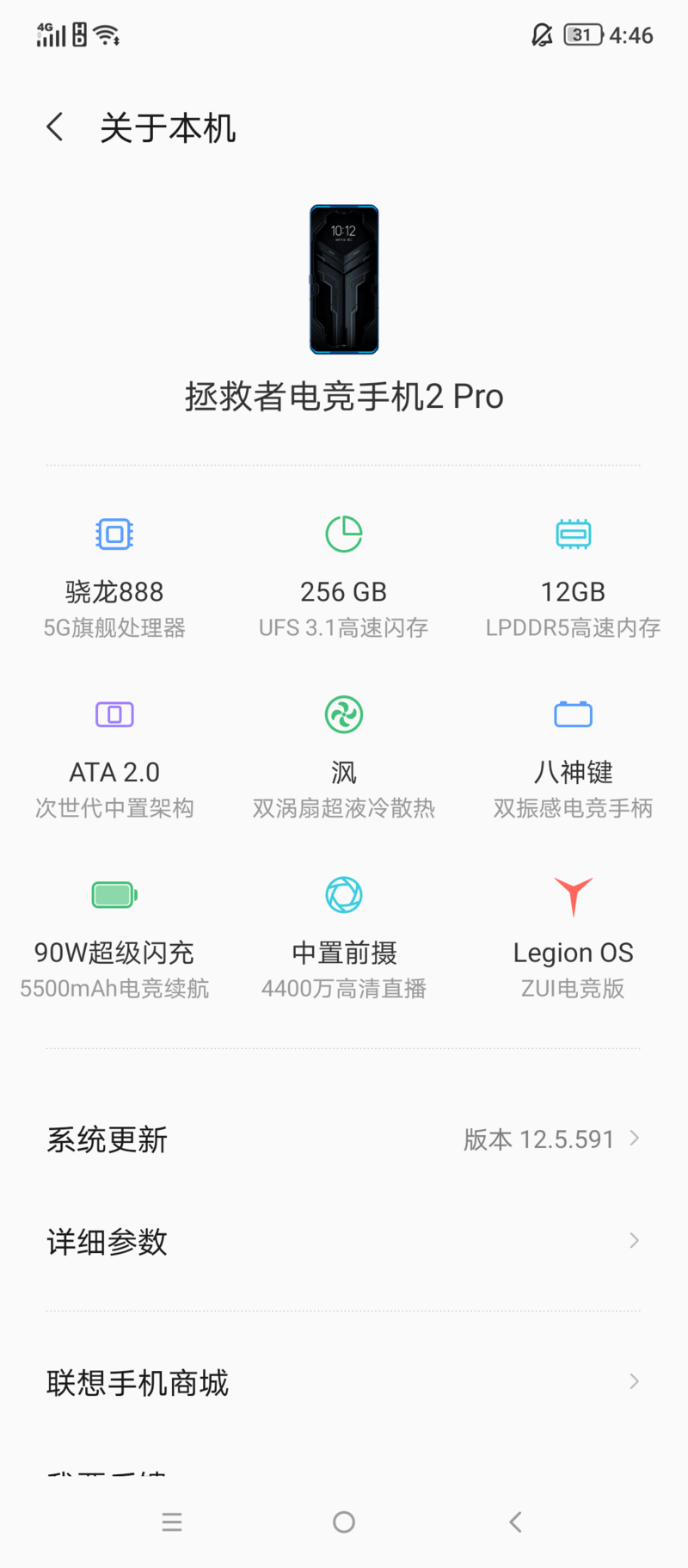This screenshot has height=1568, width=688.
Task: Open 联想手机商城
Action: coord(344,1382)
